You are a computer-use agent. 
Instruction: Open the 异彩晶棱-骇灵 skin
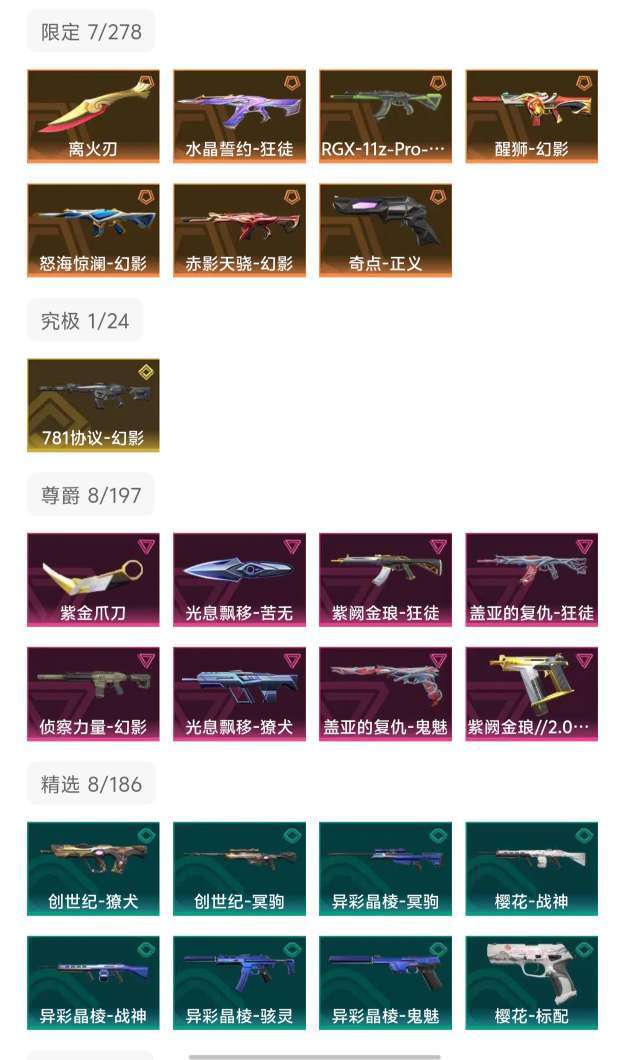point(239,983)
